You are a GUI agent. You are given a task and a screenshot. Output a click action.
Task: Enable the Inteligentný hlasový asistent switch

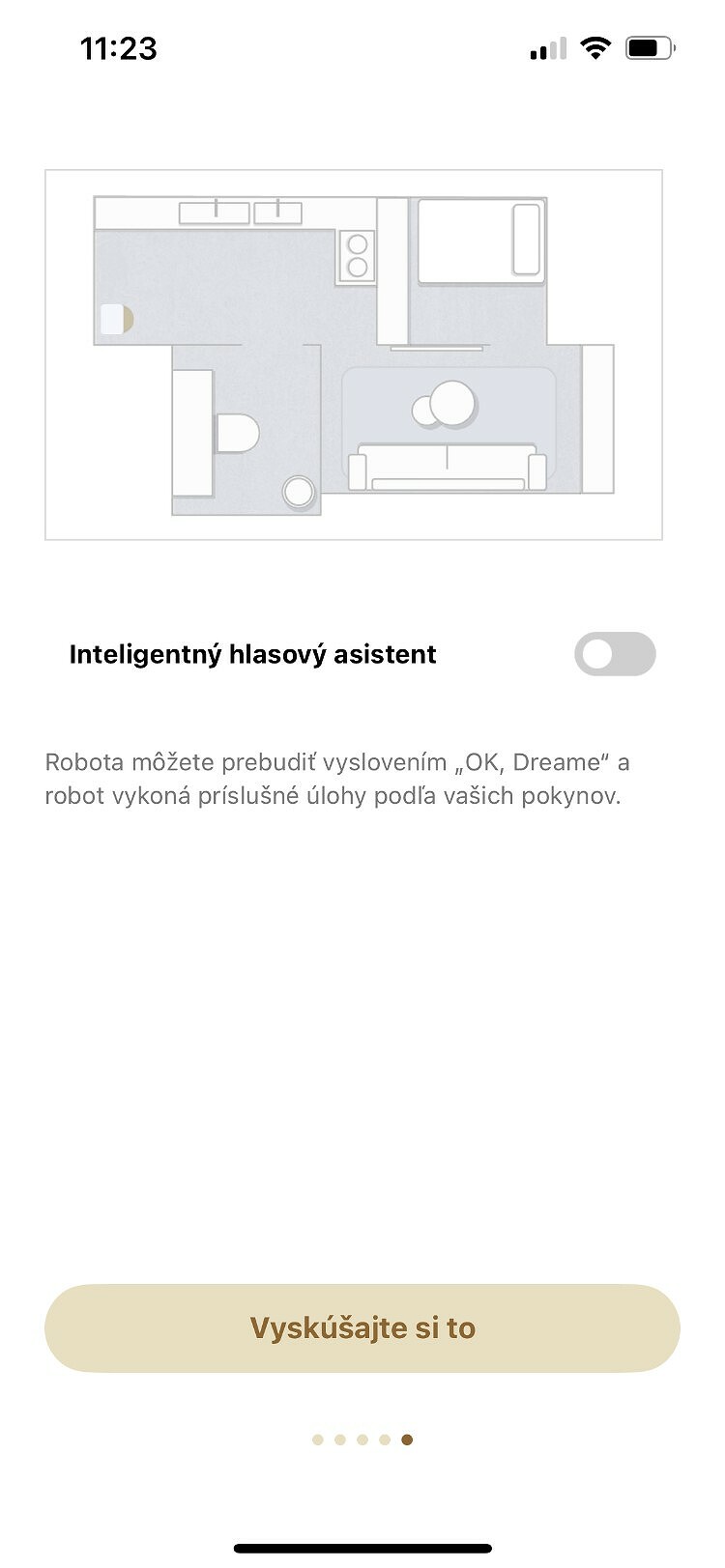[615, 654]
